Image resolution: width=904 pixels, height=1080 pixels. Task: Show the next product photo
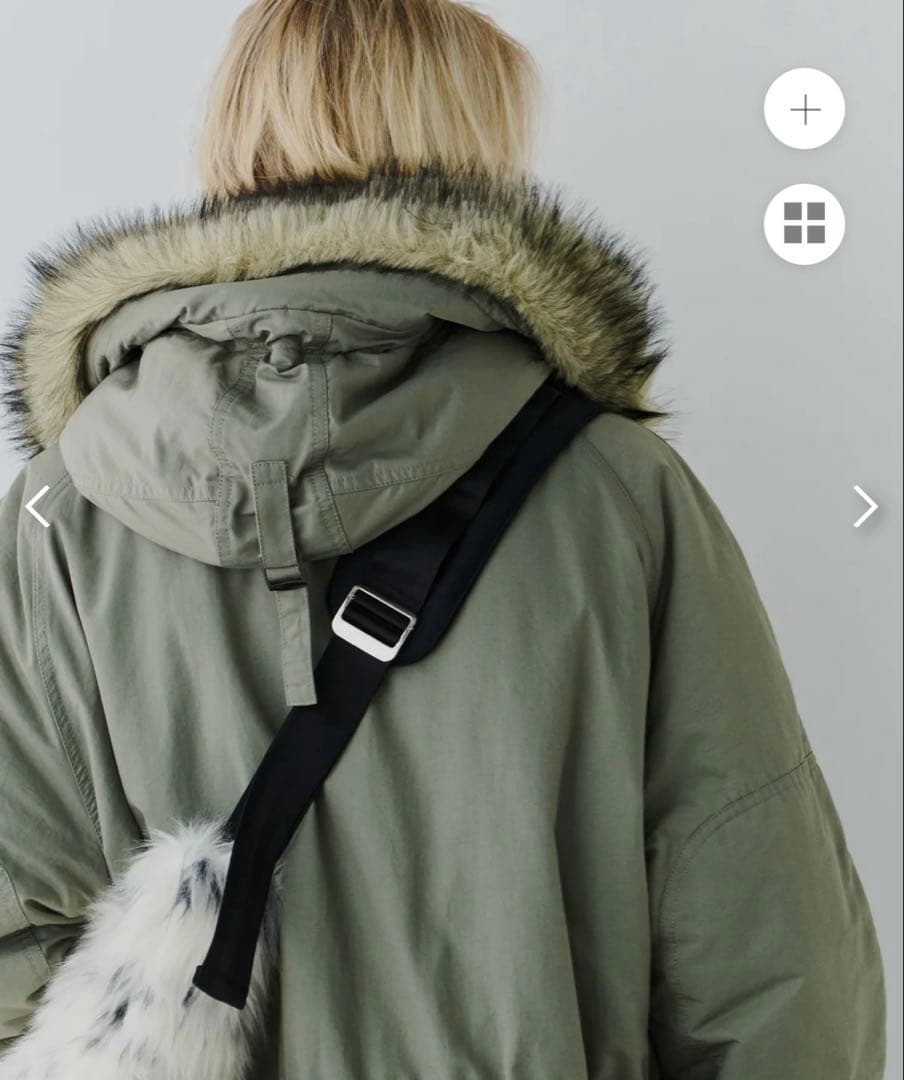[864, 506]
